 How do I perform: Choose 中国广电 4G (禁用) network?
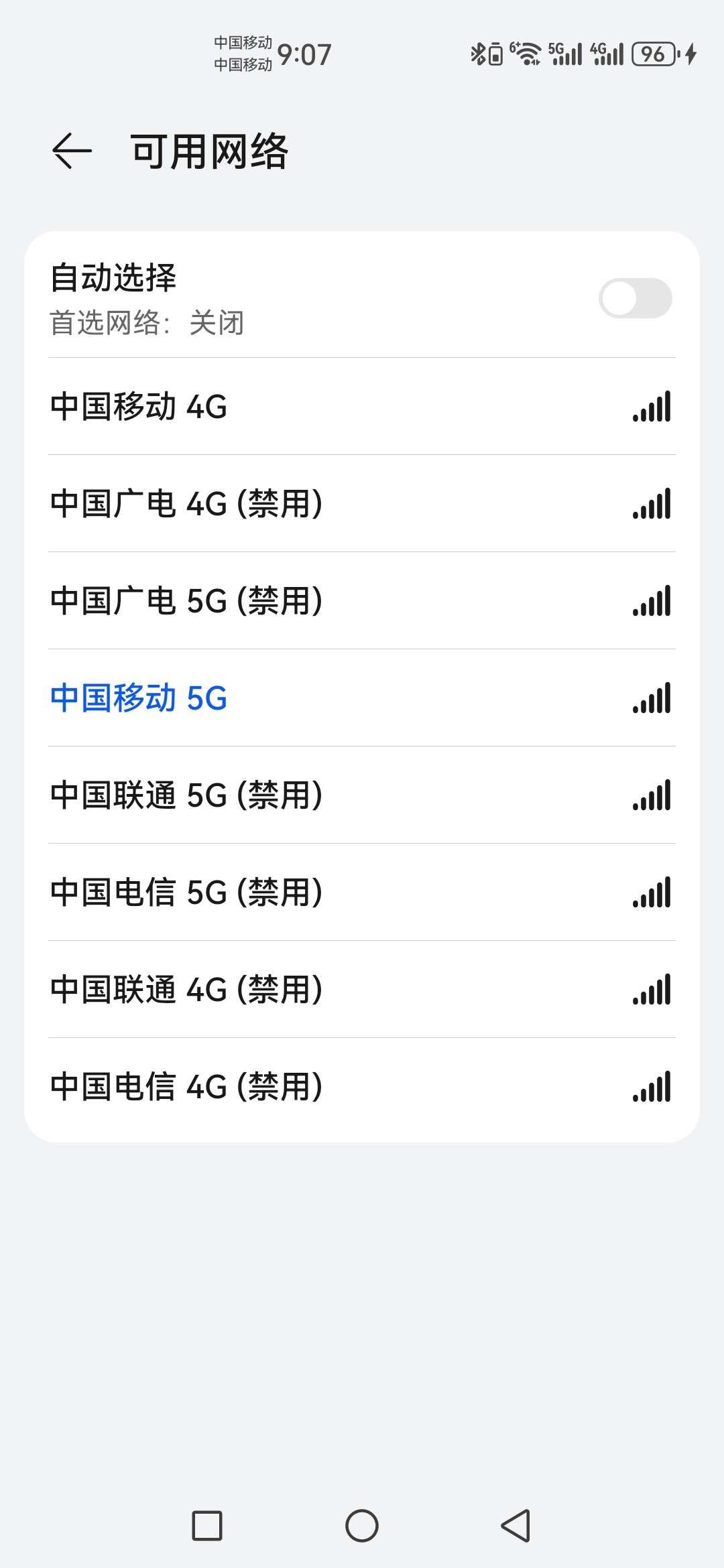tap(362, 504)
